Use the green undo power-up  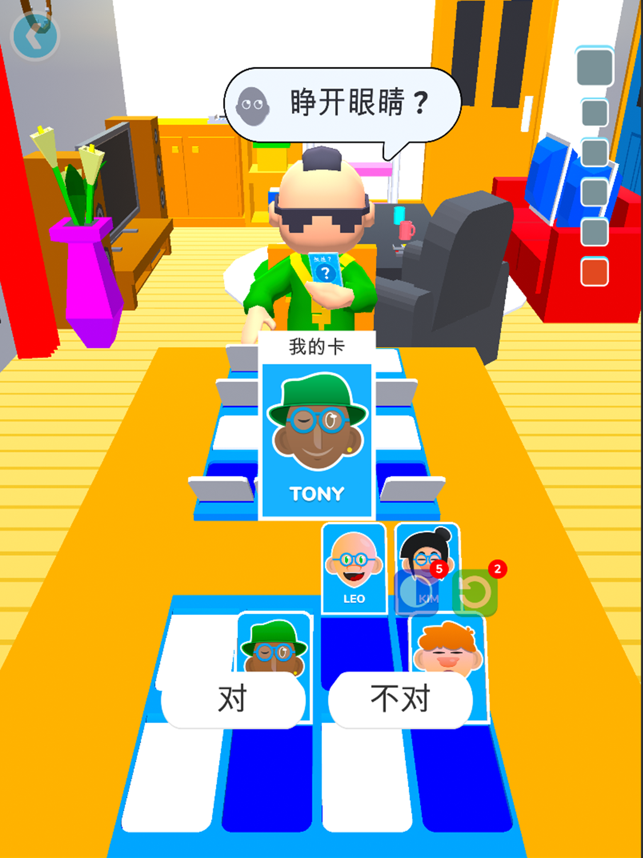point(475,593)
